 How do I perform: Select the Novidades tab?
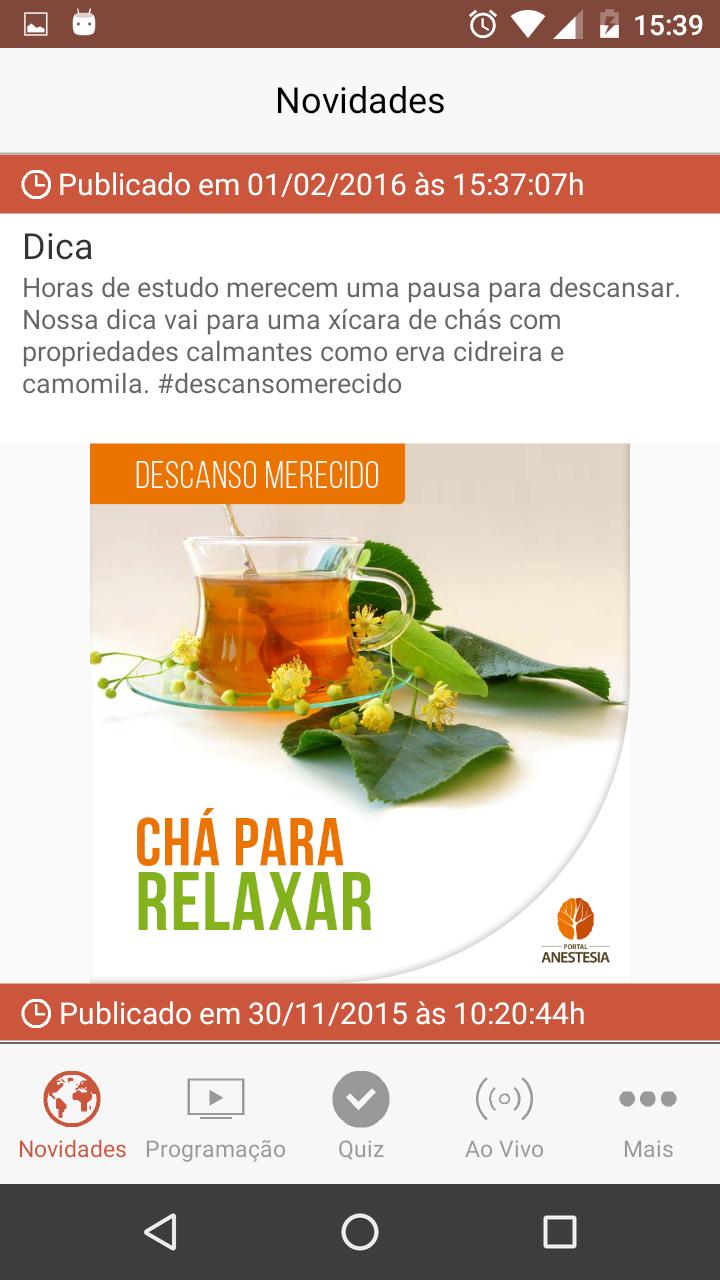pyautogui.click(x=72, y=1115)
